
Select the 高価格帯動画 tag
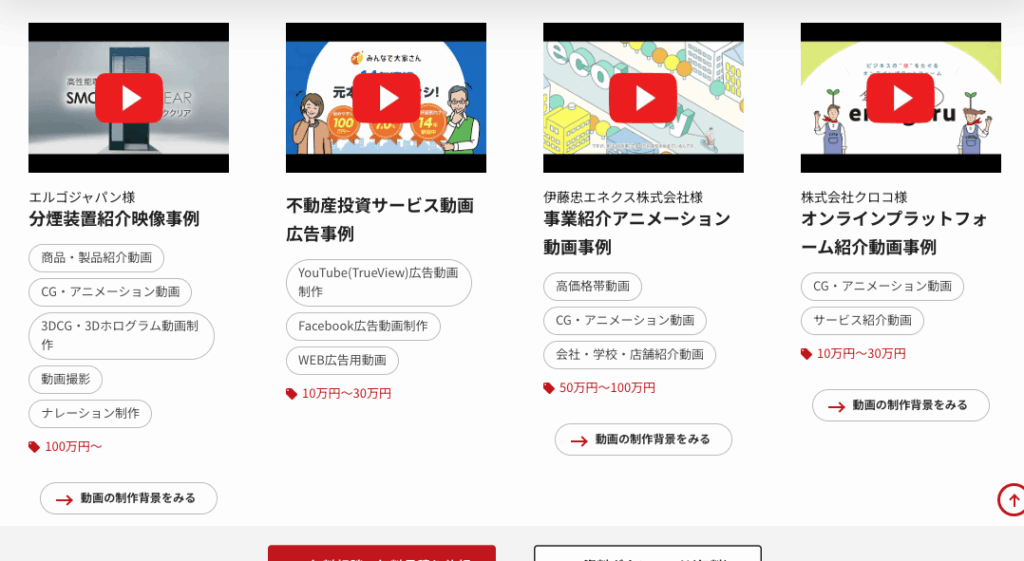coord(592,287)
